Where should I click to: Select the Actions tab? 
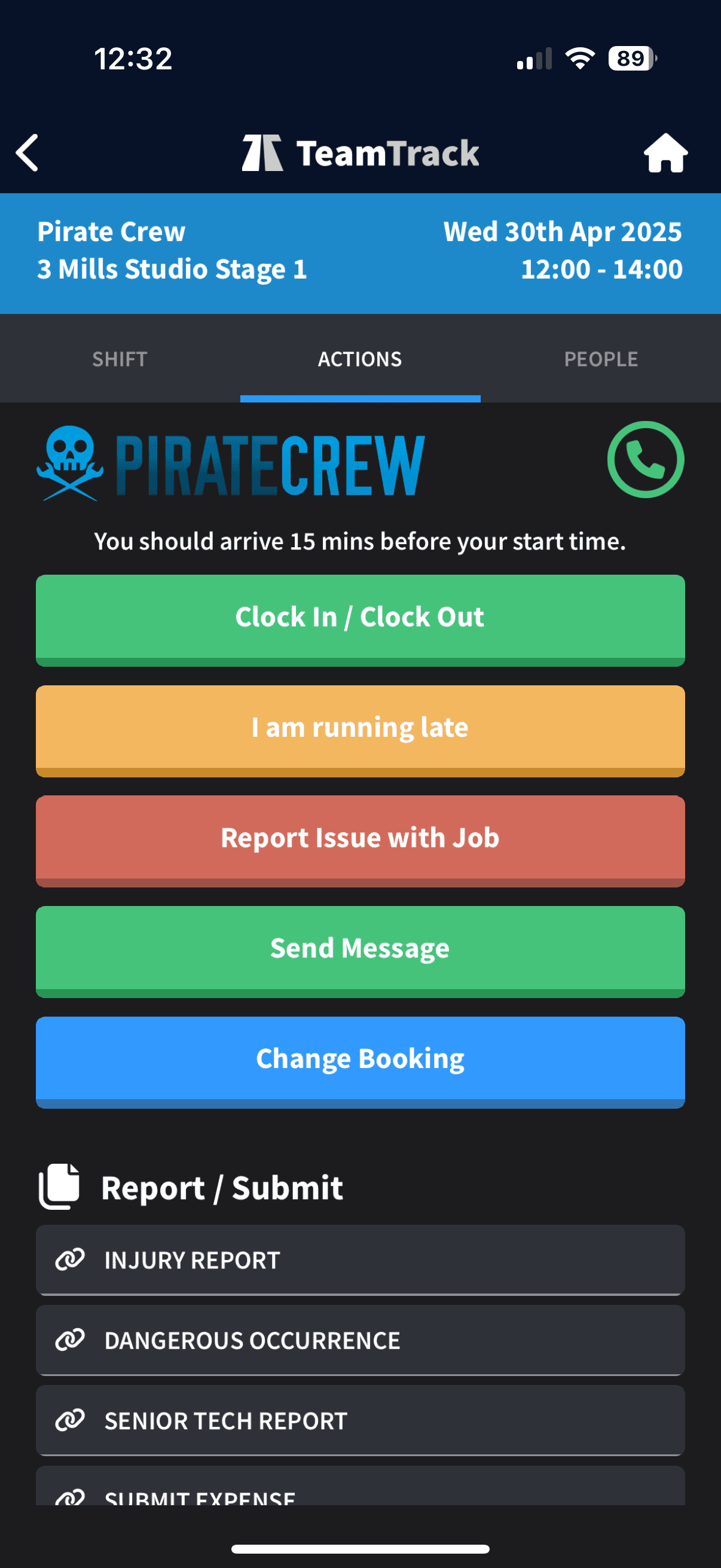[360, 359]
